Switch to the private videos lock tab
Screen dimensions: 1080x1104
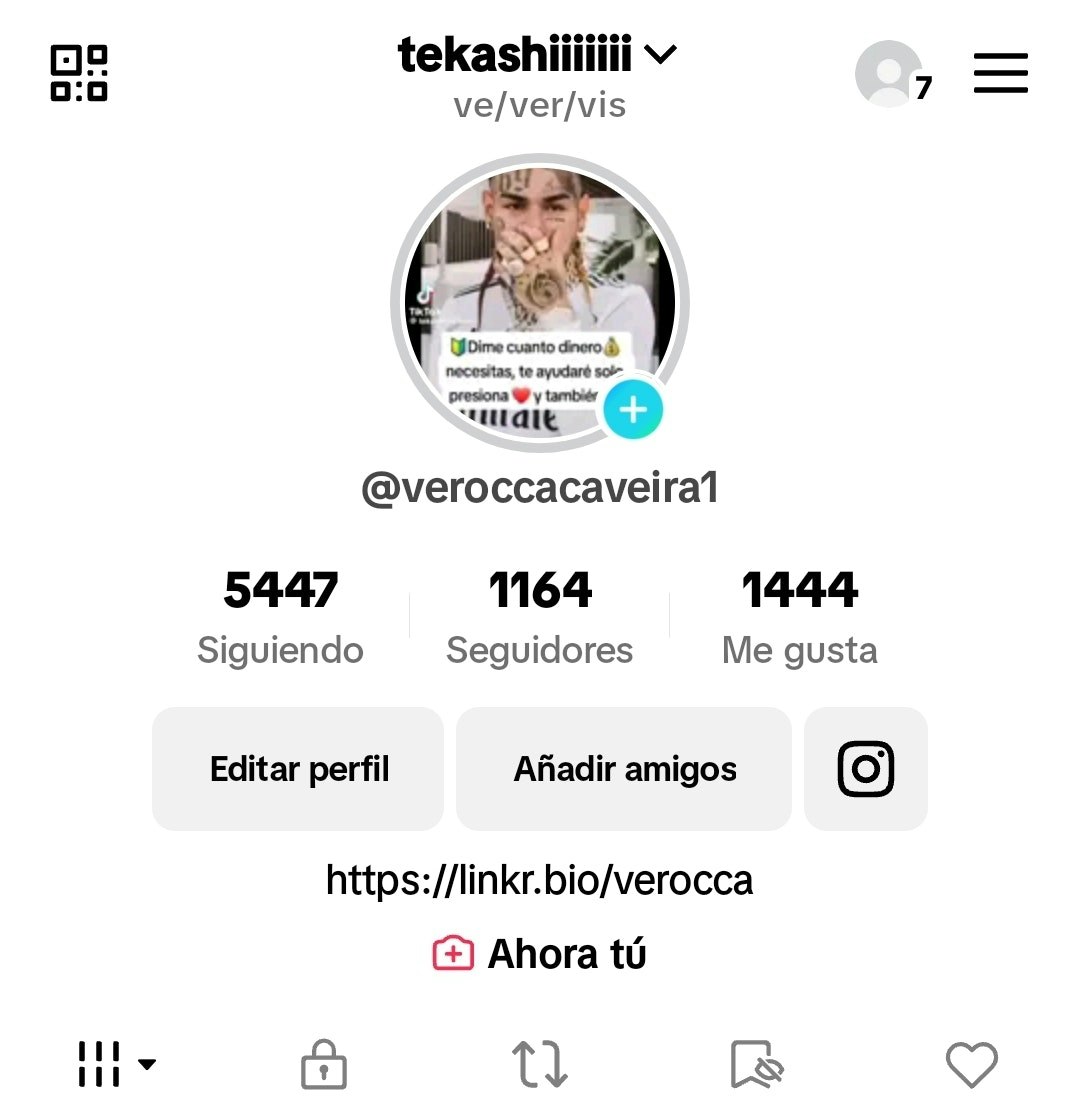[324, 1066]
